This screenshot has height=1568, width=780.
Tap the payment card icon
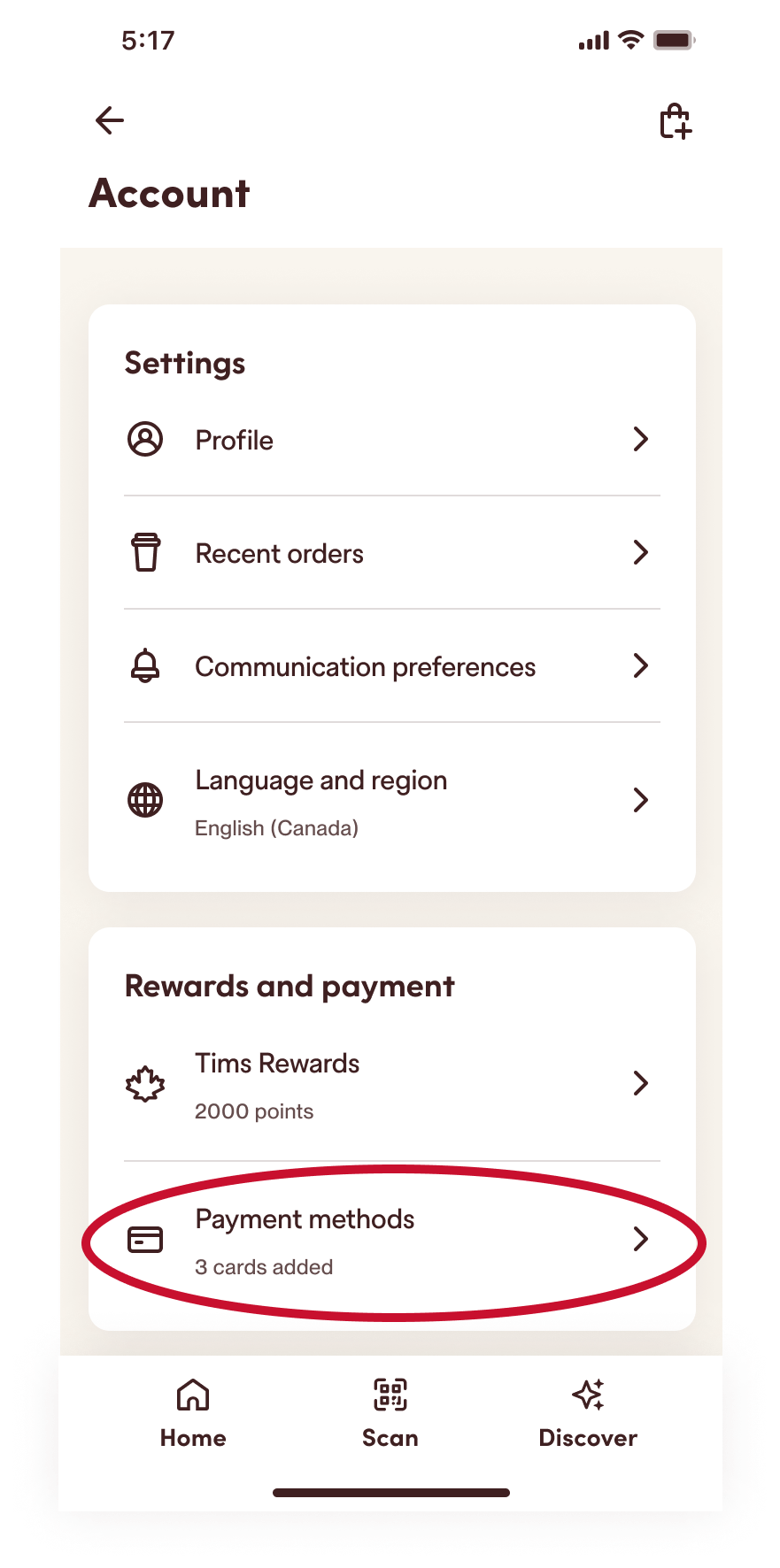point(145,1240)
